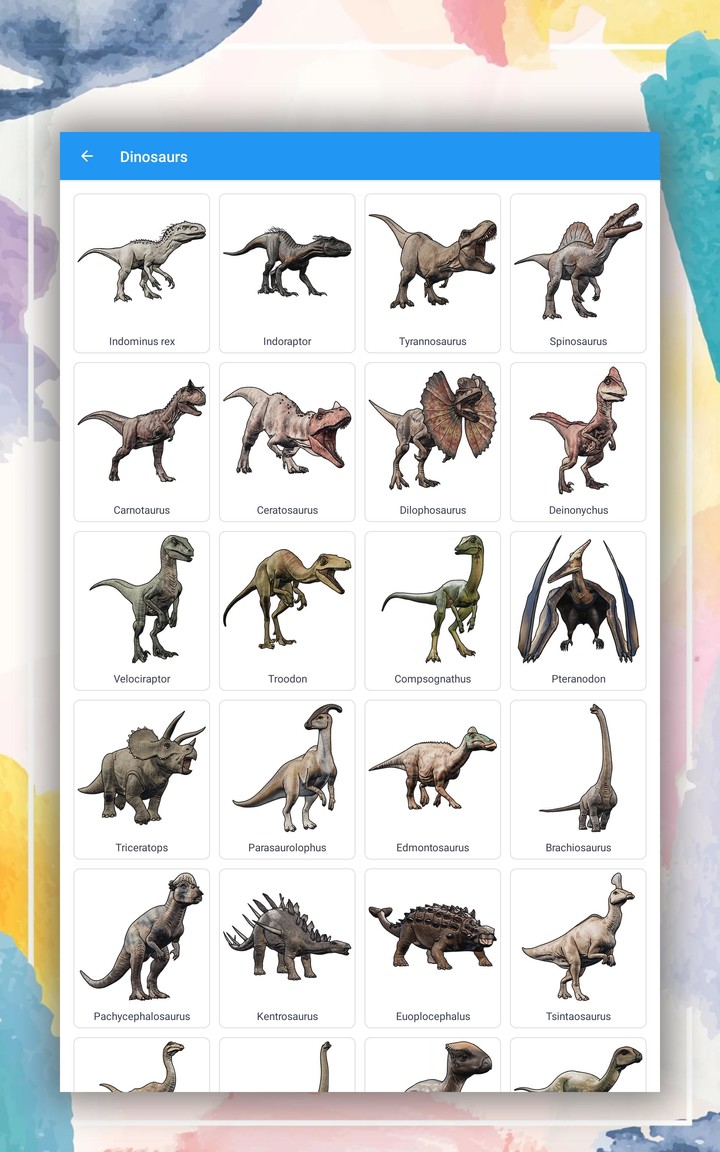Open the Kentrosaurus tile
Screen dimensions: 720x1152
point(287,948)
